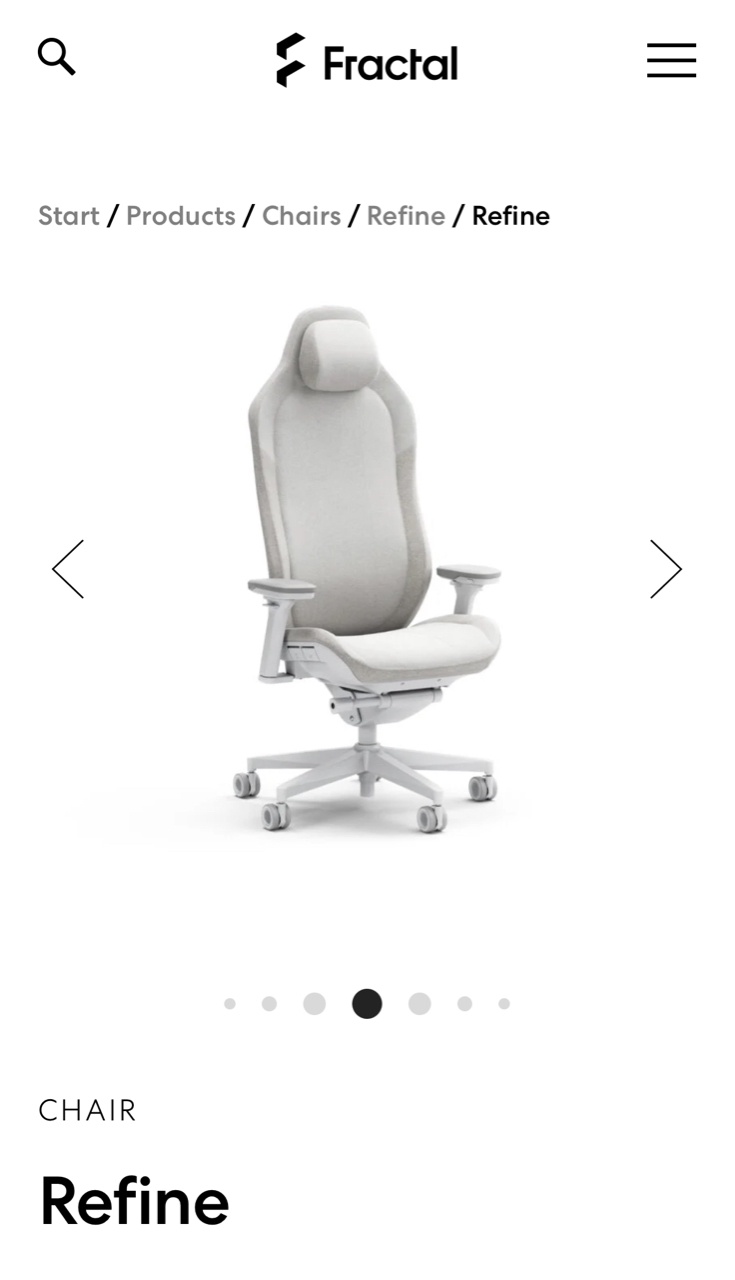Open the search icon
735x1280 pixels.
(x=56, y=57)
